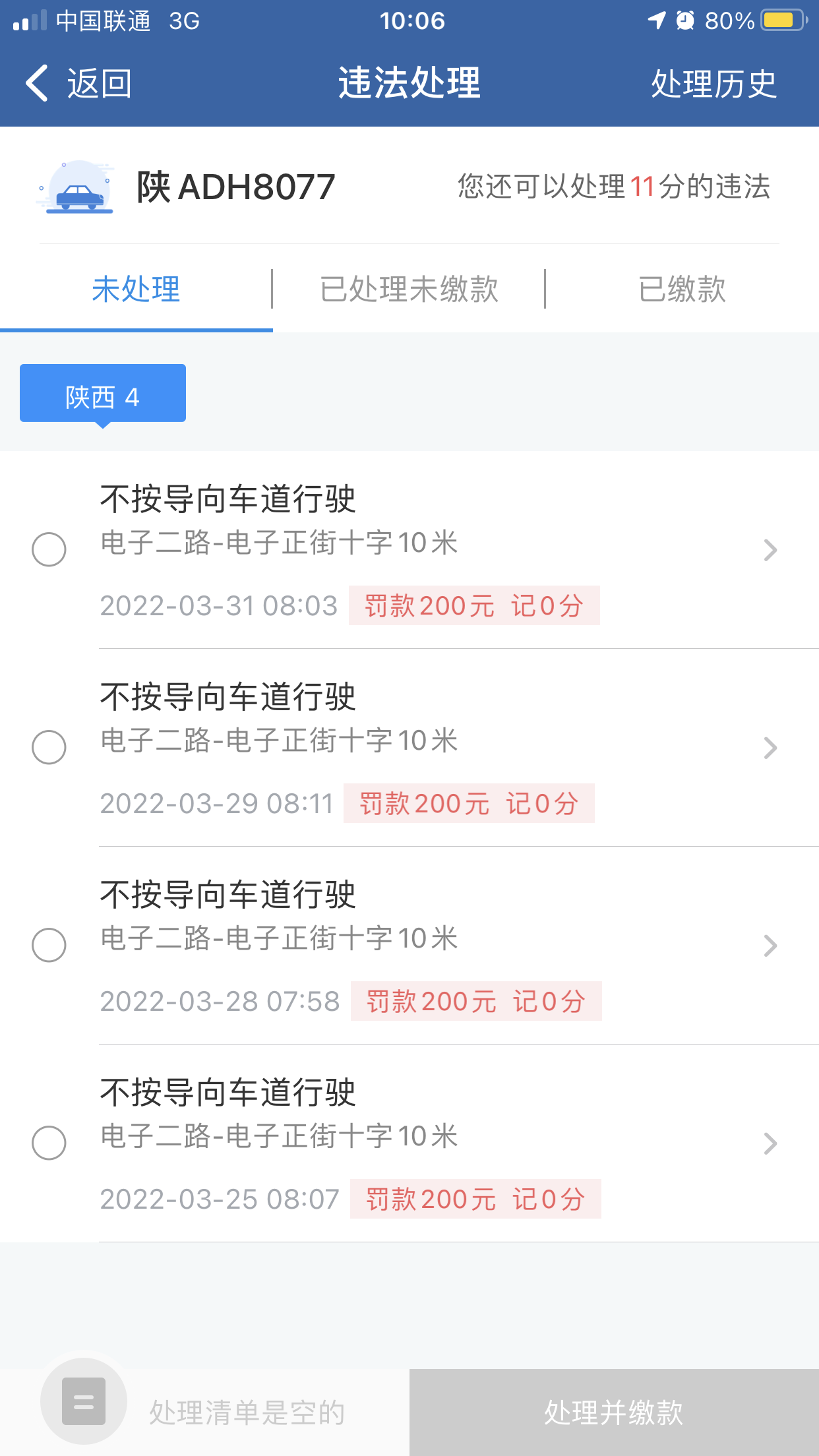Open details chevron for the 2022-03-25 violation
This screenshot has width=819, height=1456.
click(770, 1143)
